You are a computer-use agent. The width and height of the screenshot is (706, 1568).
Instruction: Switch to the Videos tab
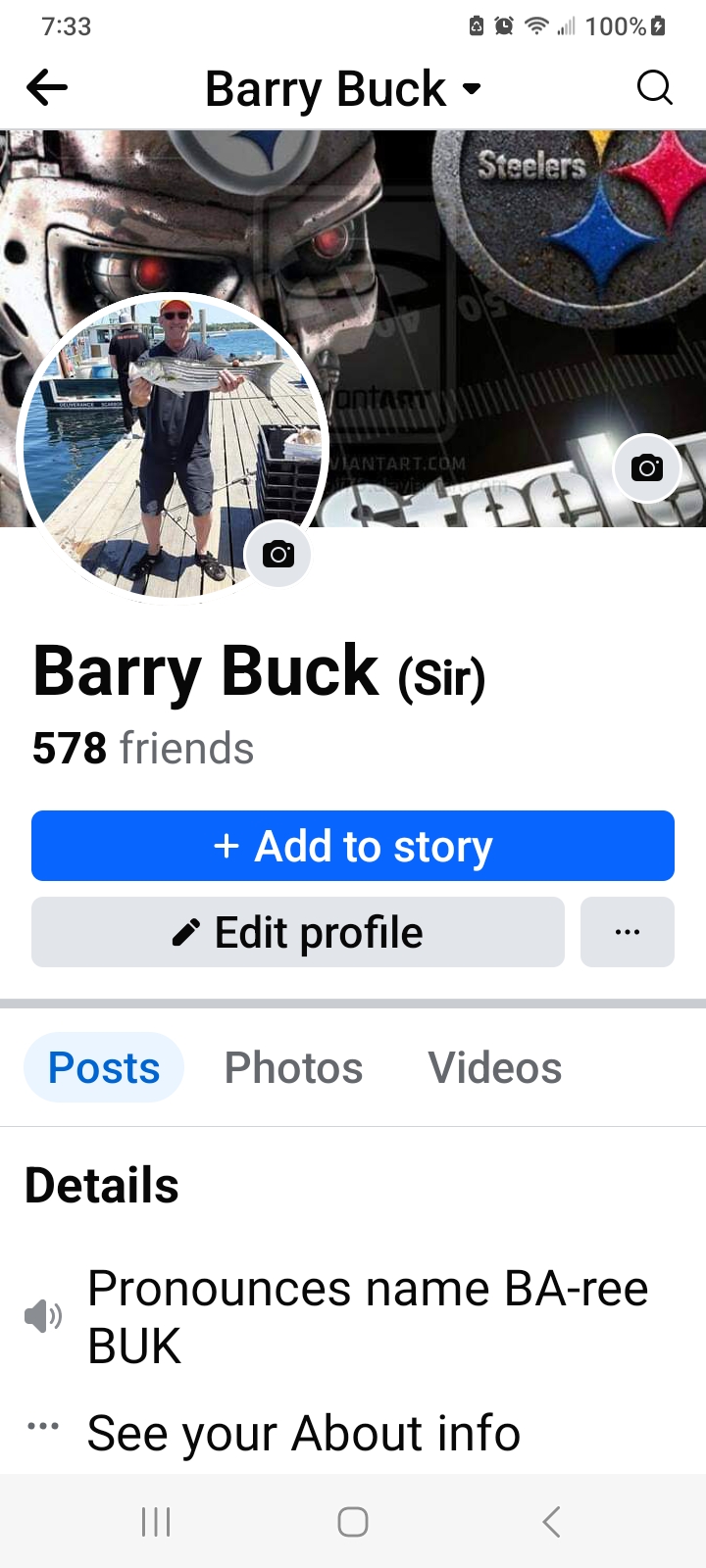(495, 1067)
